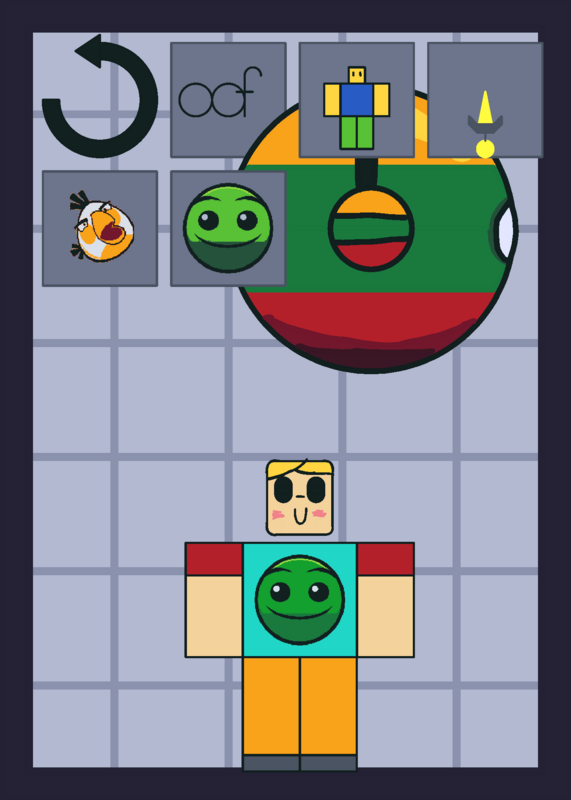Choose the blocky yellow character tile
The image size is (571, 800).
pos(357,100)
